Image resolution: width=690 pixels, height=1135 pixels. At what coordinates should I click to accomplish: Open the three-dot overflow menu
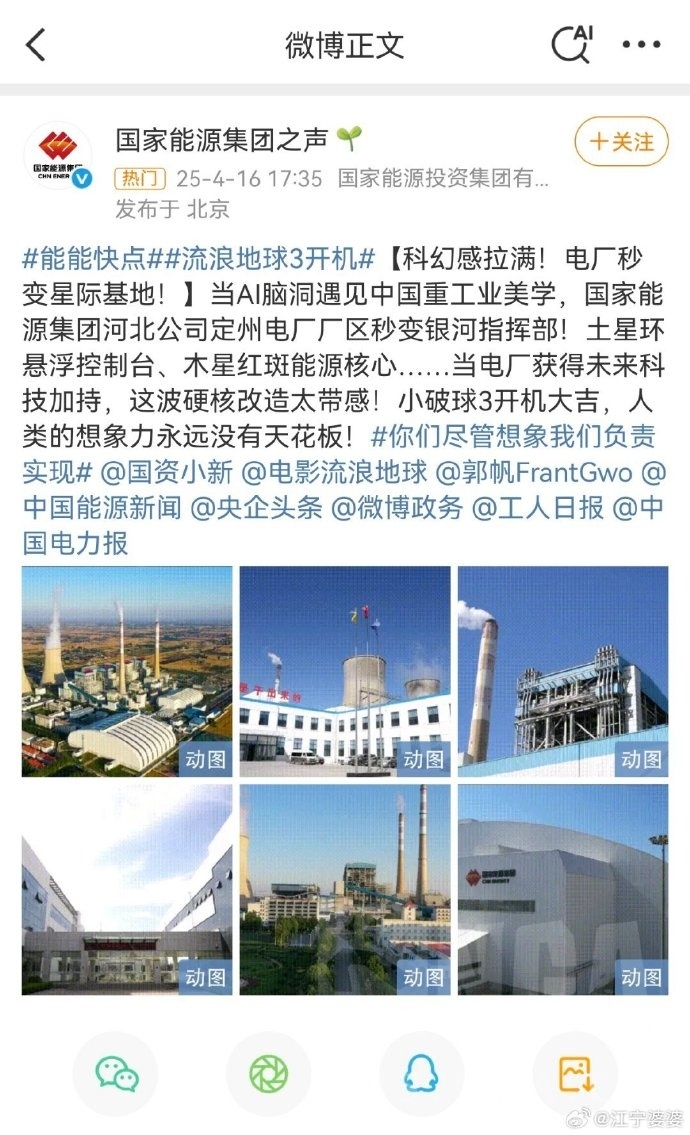pos(641,44)
